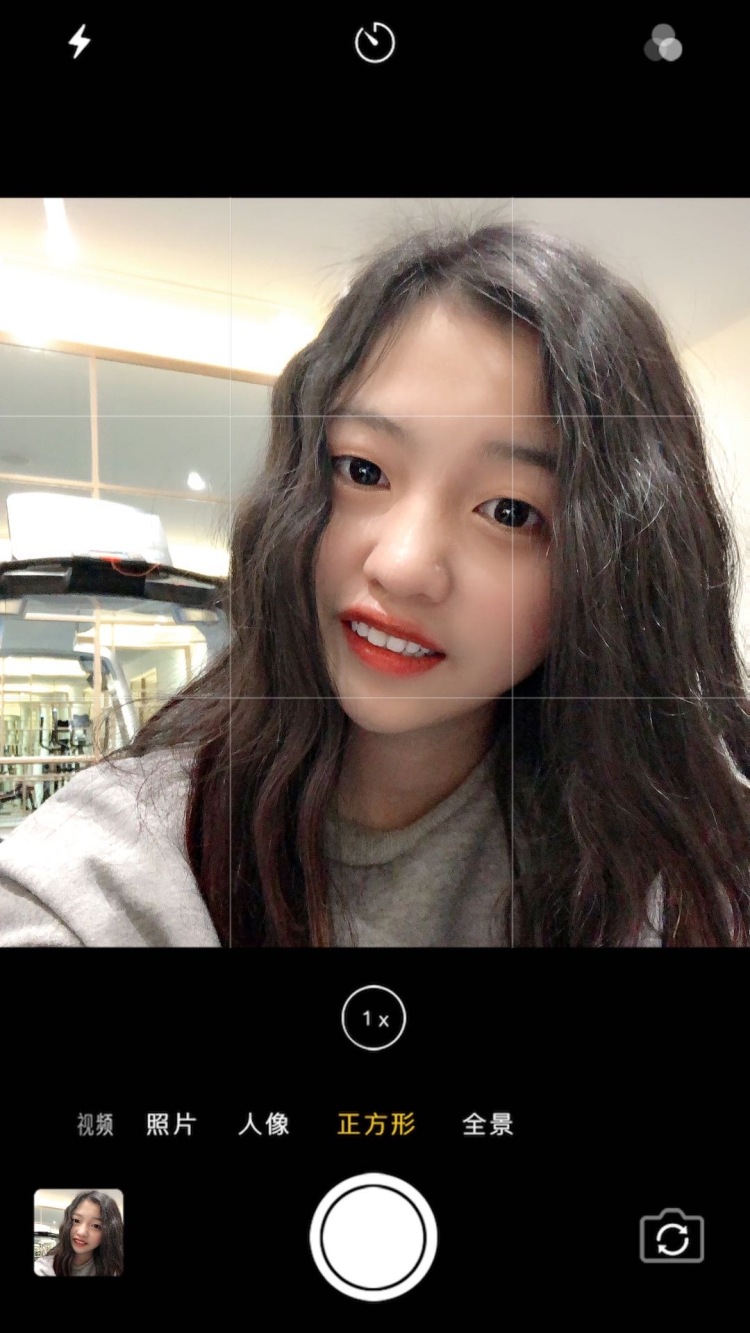The image size is (750, 1333).
Task: Toggle the flash lightning icon
Action: tap(79, 42)
